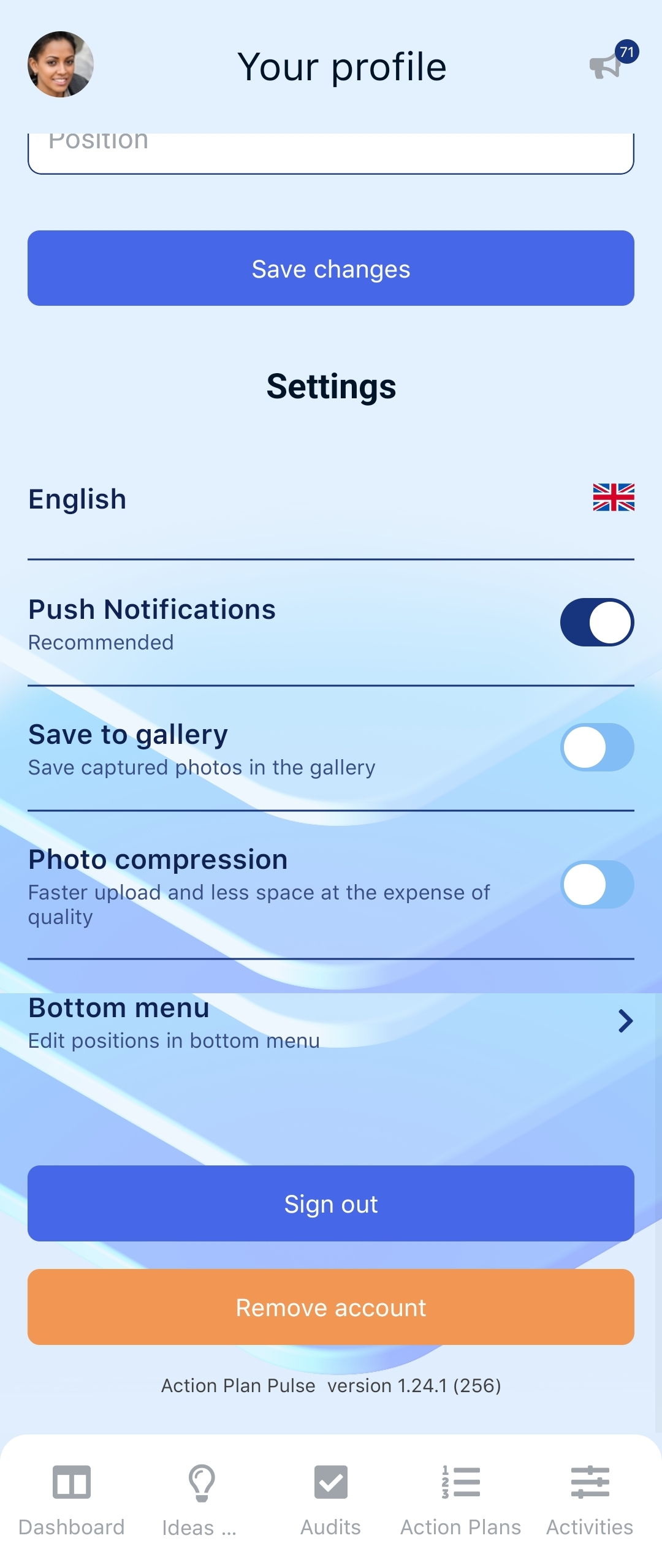Disable Push Notifications
The image size is (662, 1568).
point(596,622)
